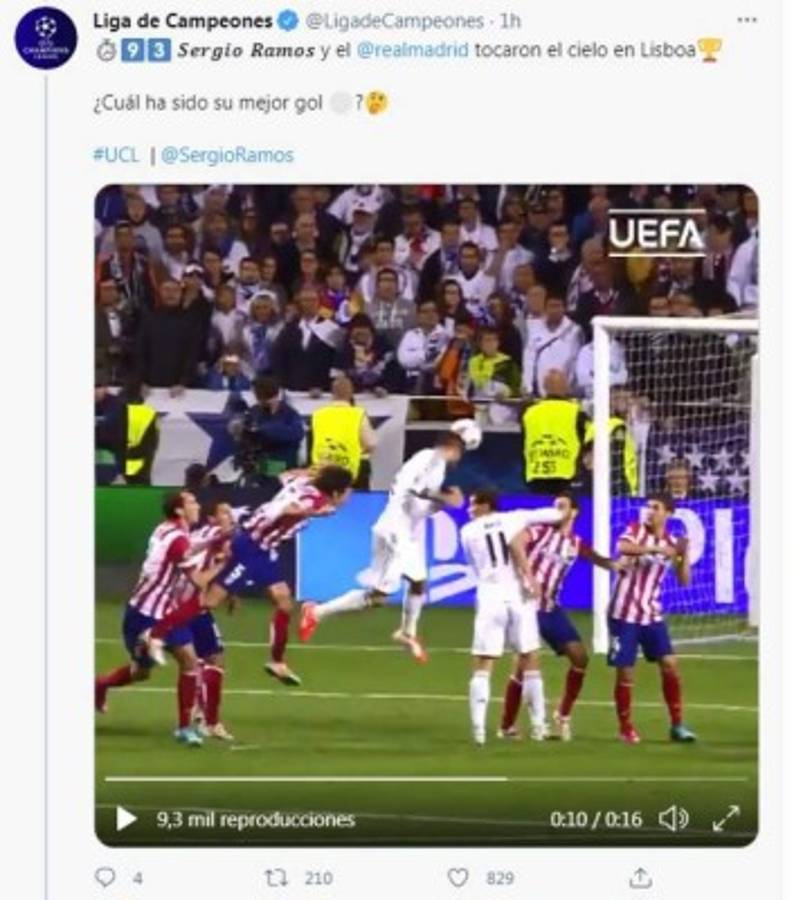Share this tweet
The width and height of the screenshot is (794, 900).
(x=640, y=878)
